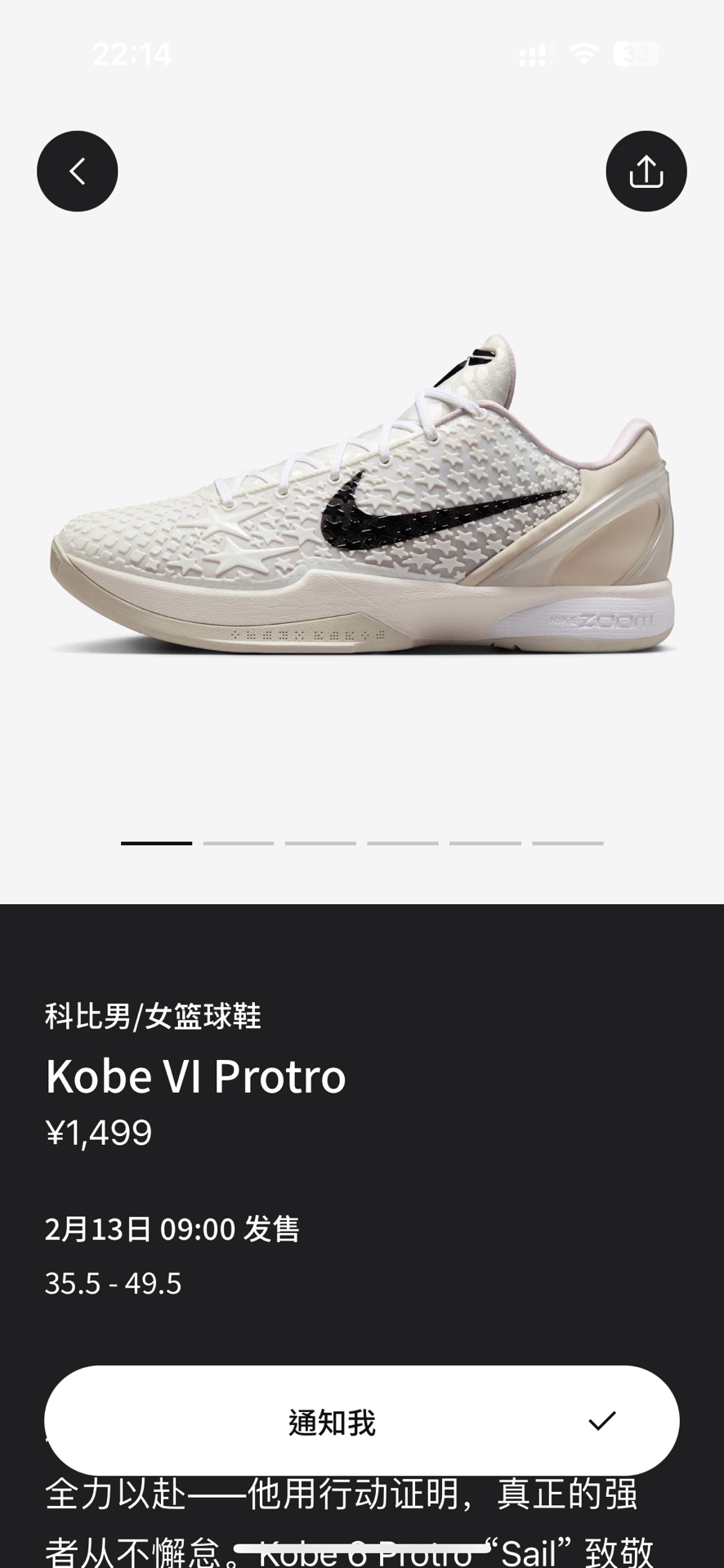The width and height of the screenshot is (724, 1568).
Task: Jump to the last image indicator
Action: coord(567,843)
